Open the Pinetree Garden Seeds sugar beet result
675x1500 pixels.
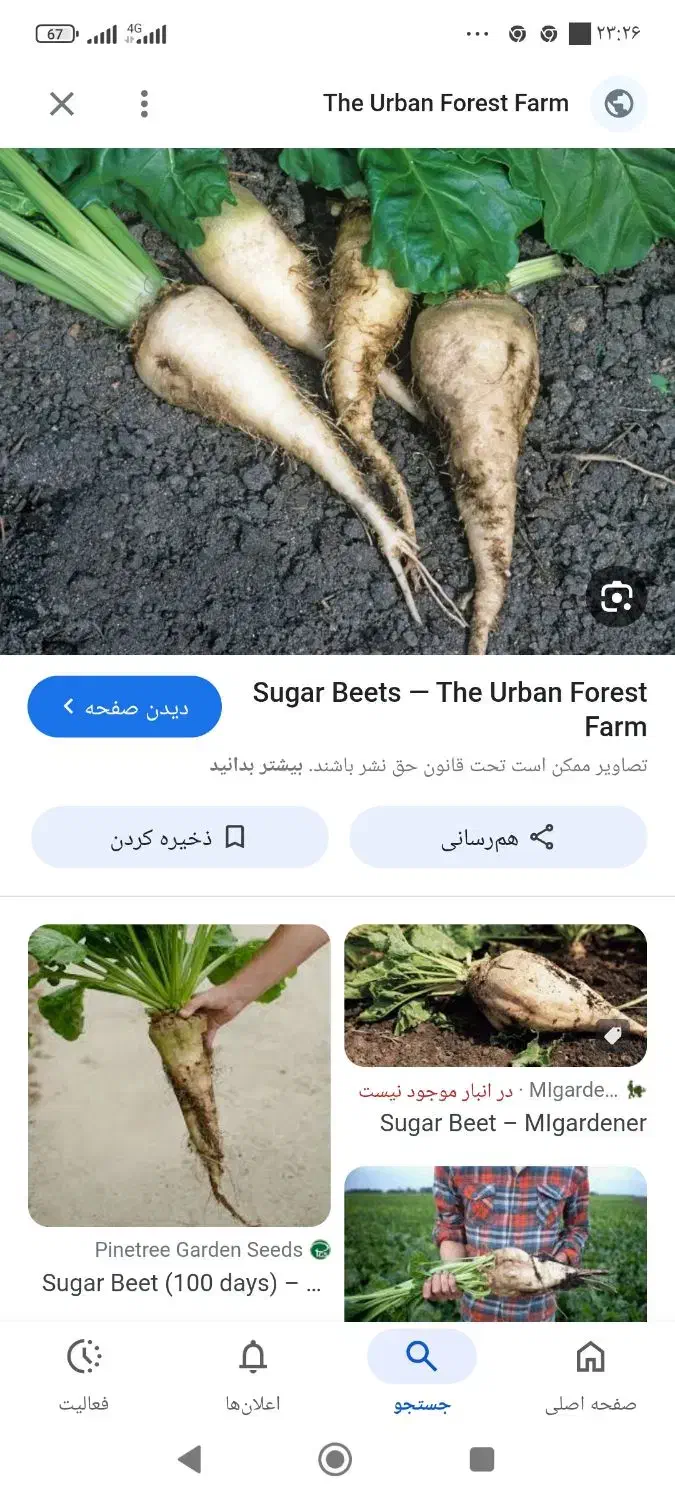pos(179,1075)
